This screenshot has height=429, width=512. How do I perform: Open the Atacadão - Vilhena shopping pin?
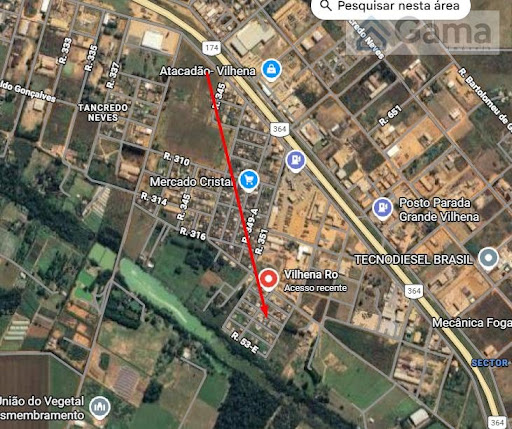[271, 70]
